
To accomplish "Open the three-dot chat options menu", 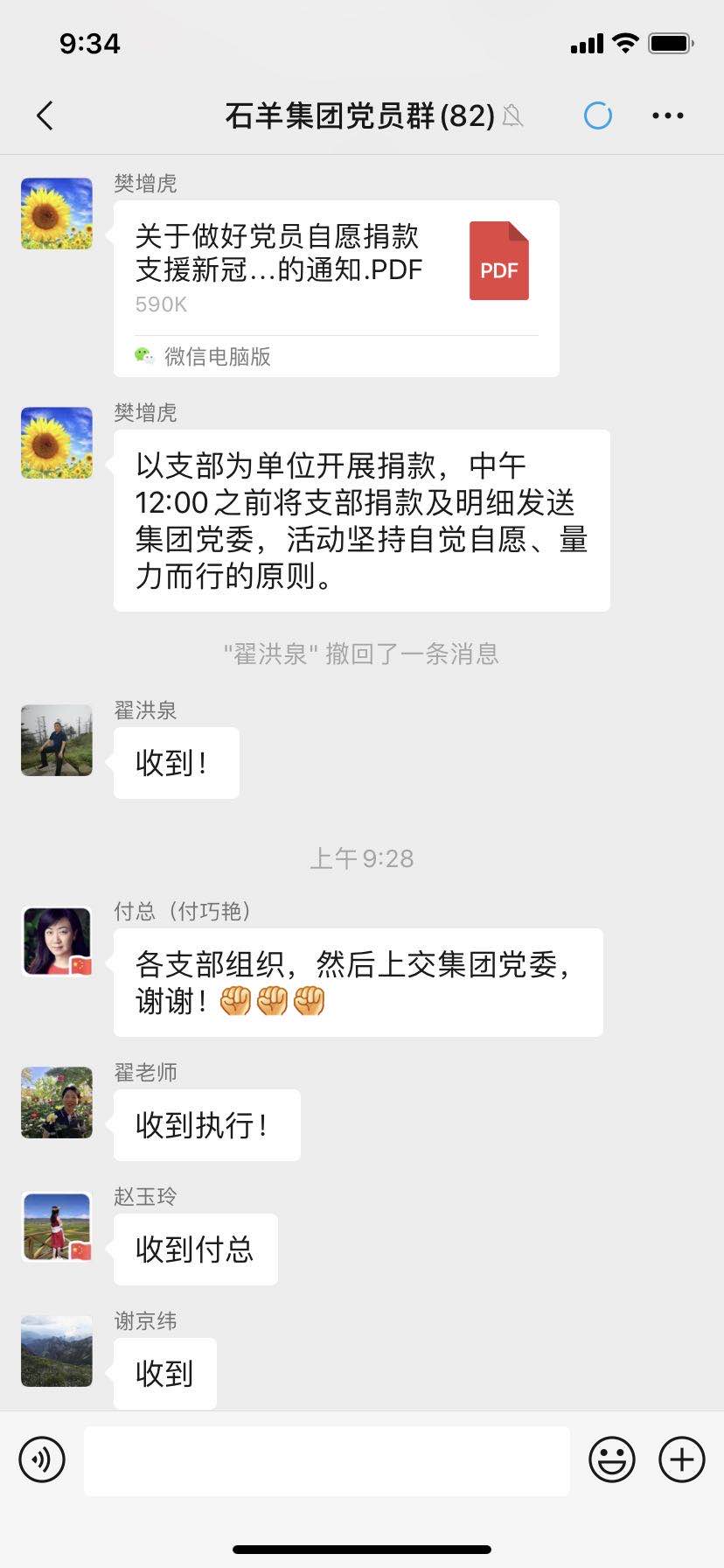I will pos(668,115).
